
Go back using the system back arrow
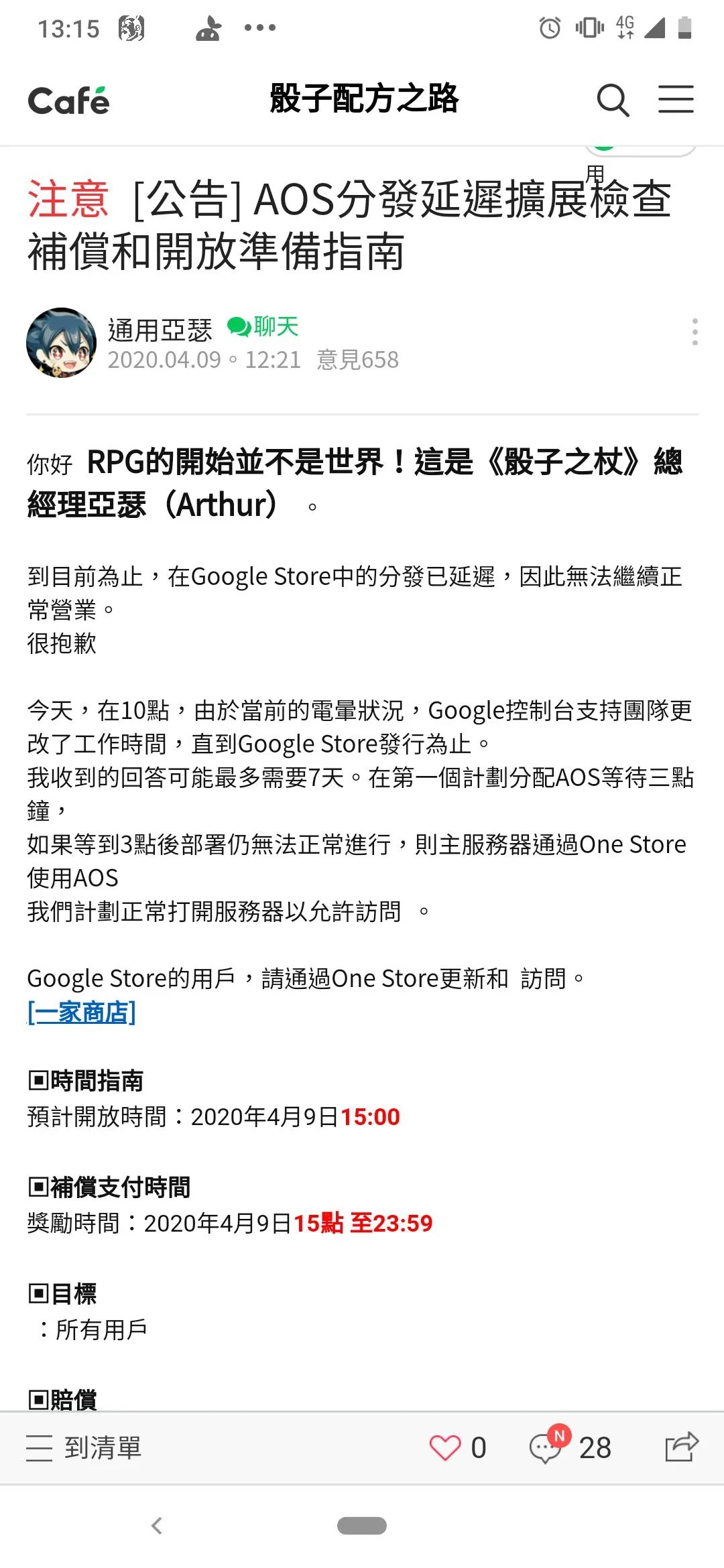click(x=157, y=1526)
